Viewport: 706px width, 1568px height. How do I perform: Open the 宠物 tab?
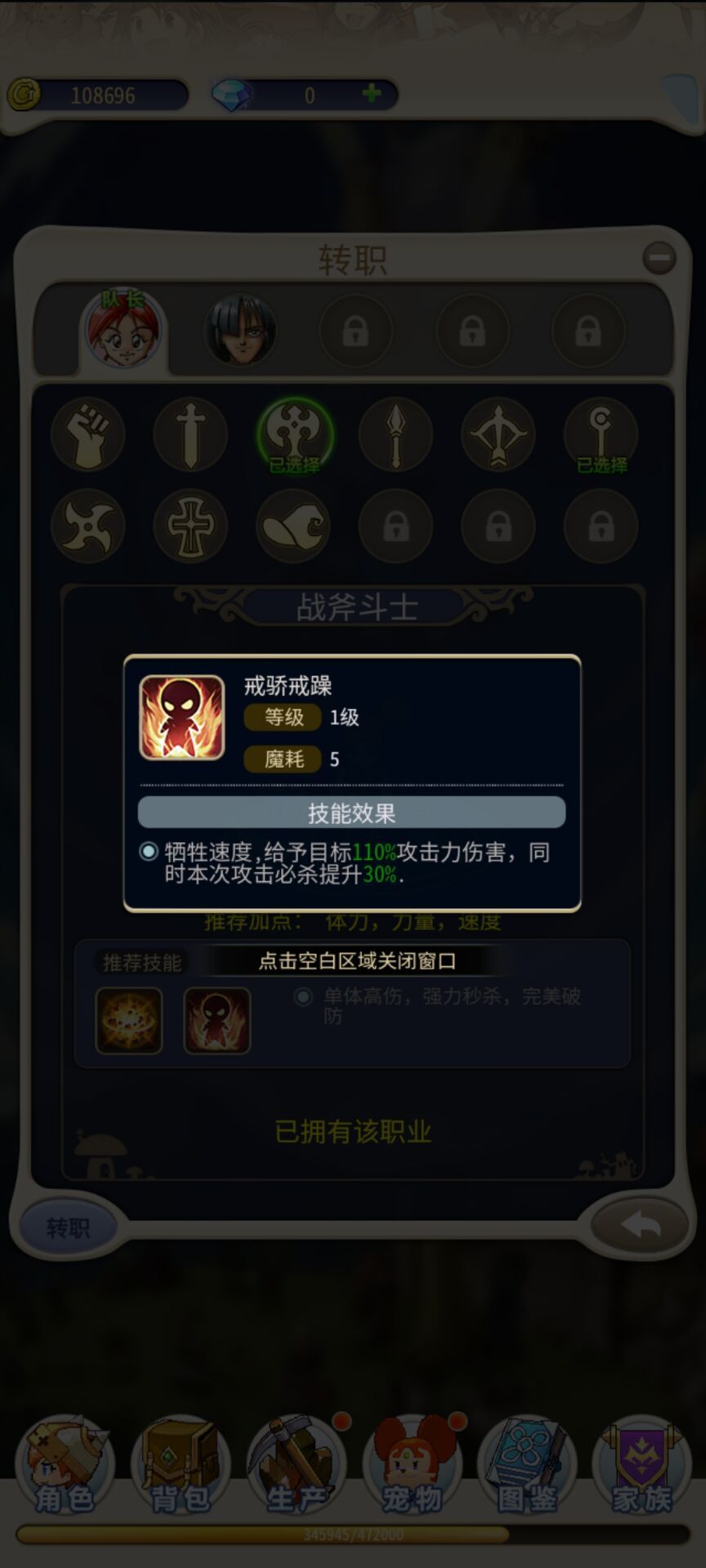point(412,1466)
